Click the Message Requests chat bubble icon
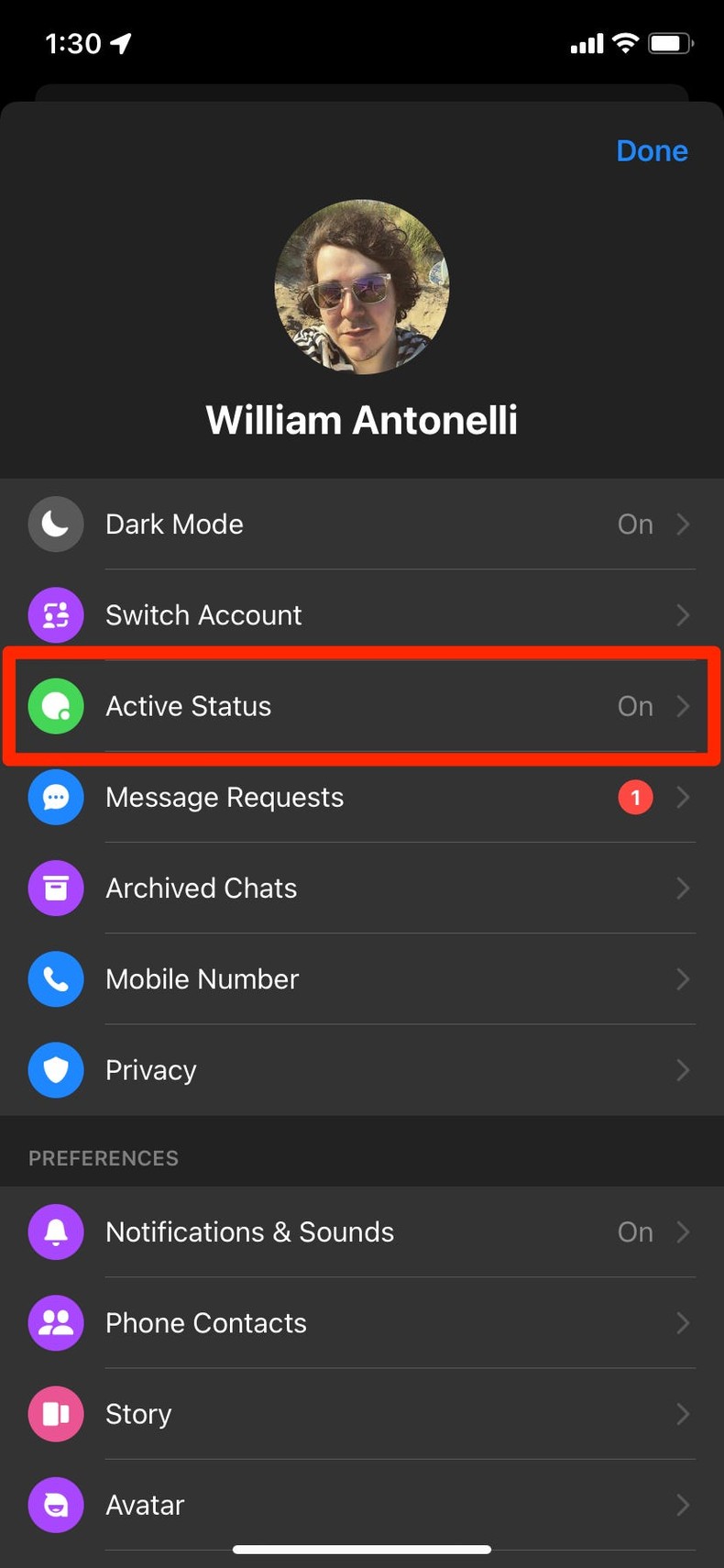 pos(56,797)
